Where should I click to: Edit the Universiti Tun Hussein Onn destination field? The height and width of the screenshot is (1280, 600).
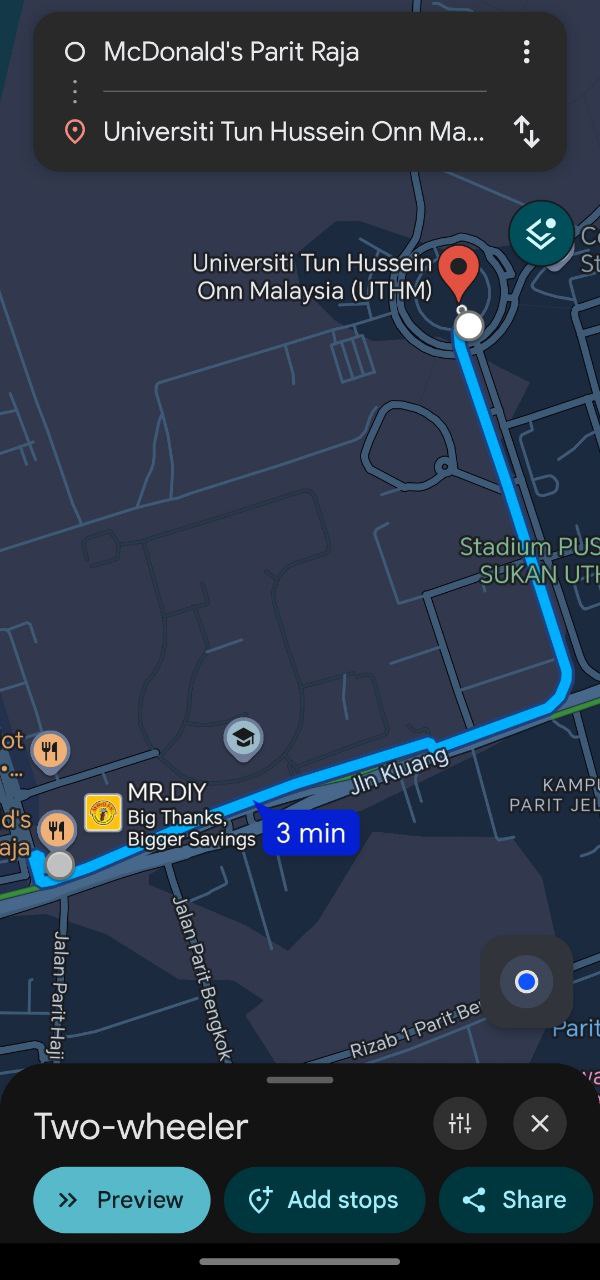click(x=293, y=131)
